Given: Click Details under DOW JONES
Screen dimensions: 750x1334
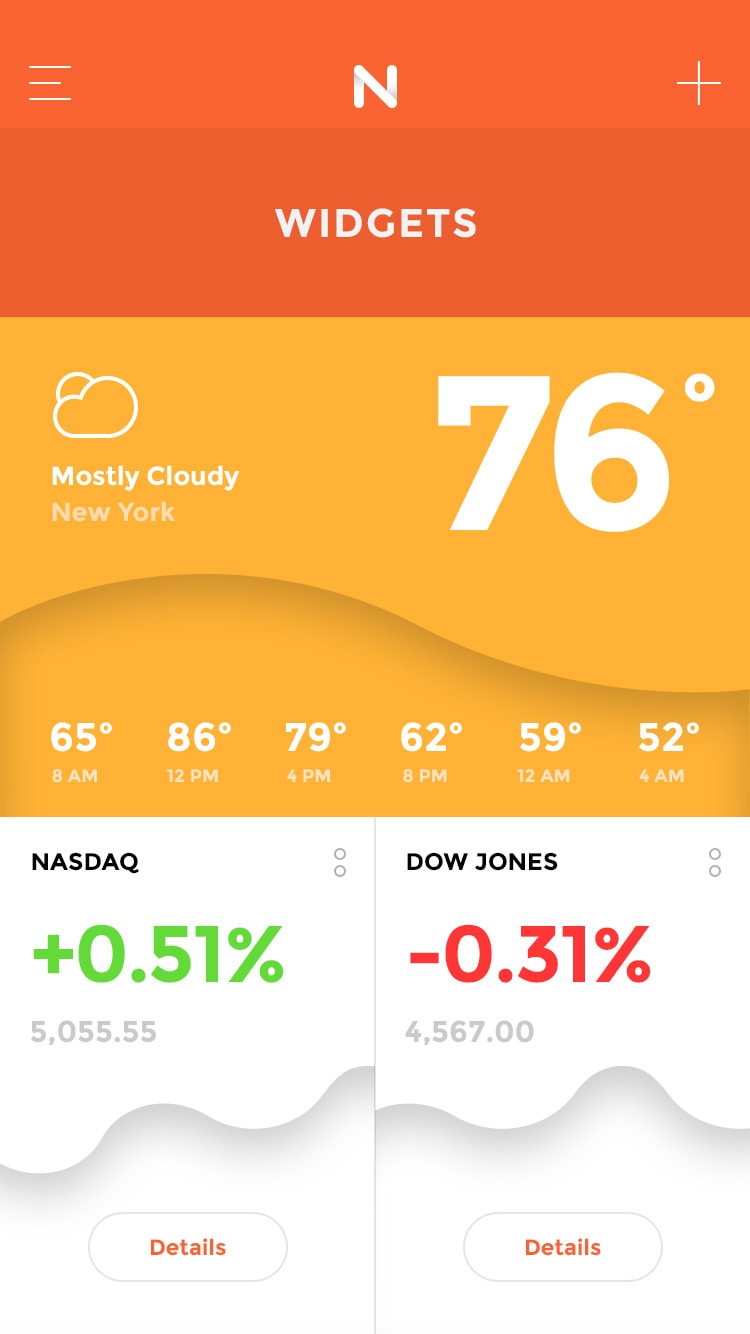Looking at the screenshot, I should pos(562,1247).
